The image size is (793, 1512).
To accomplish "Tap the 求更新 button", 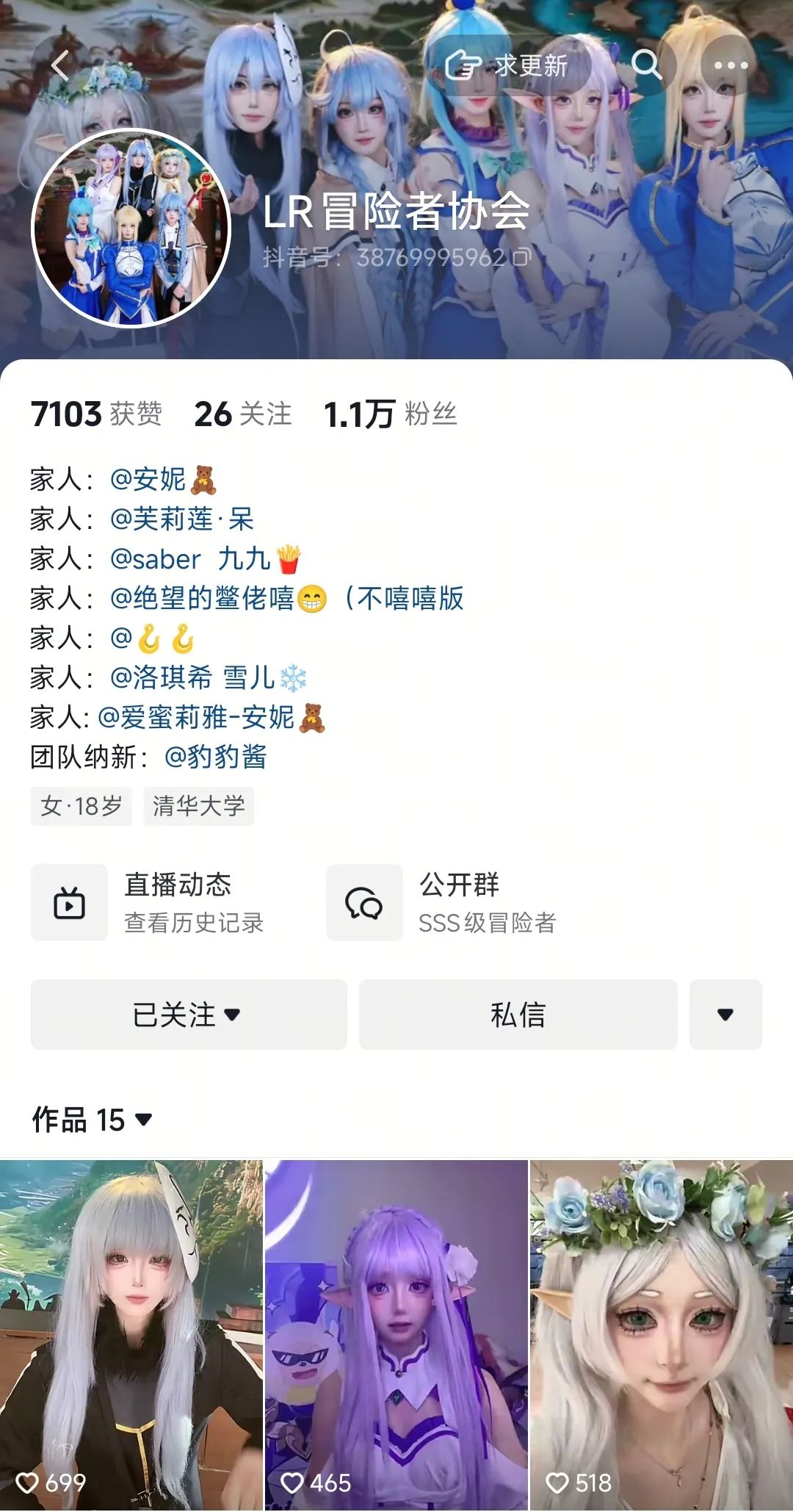I will 508,65.
